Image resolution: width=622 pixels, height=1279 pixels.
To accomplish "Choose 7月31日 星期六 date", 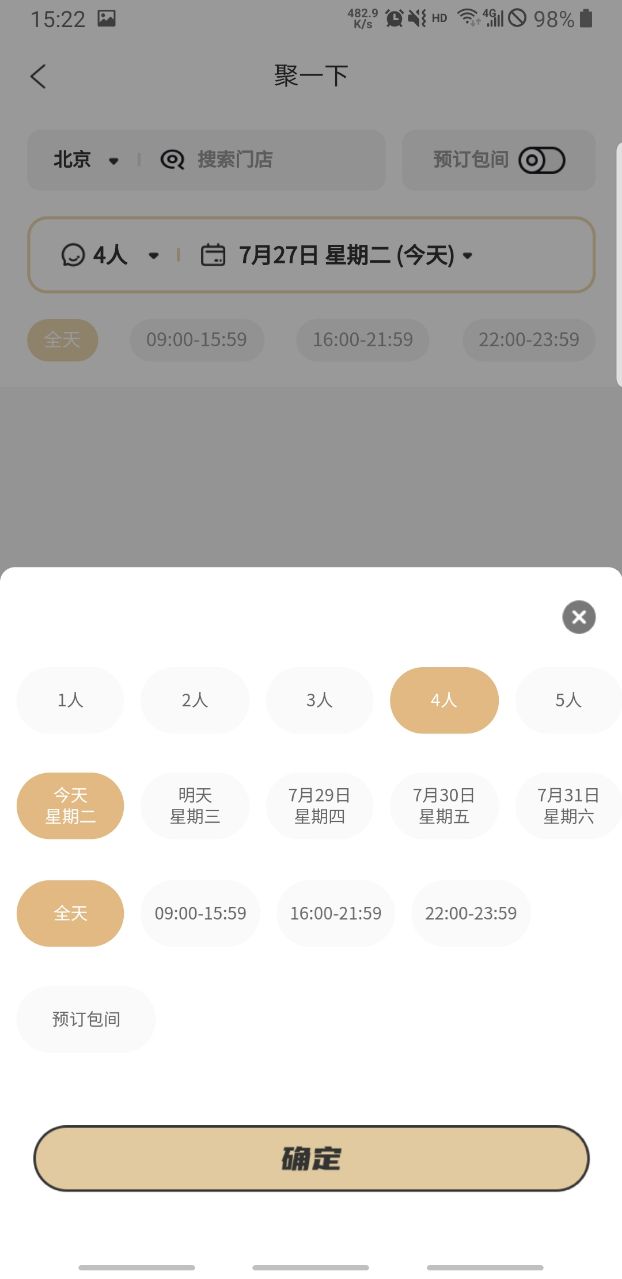I will click(x=567, y=806).
